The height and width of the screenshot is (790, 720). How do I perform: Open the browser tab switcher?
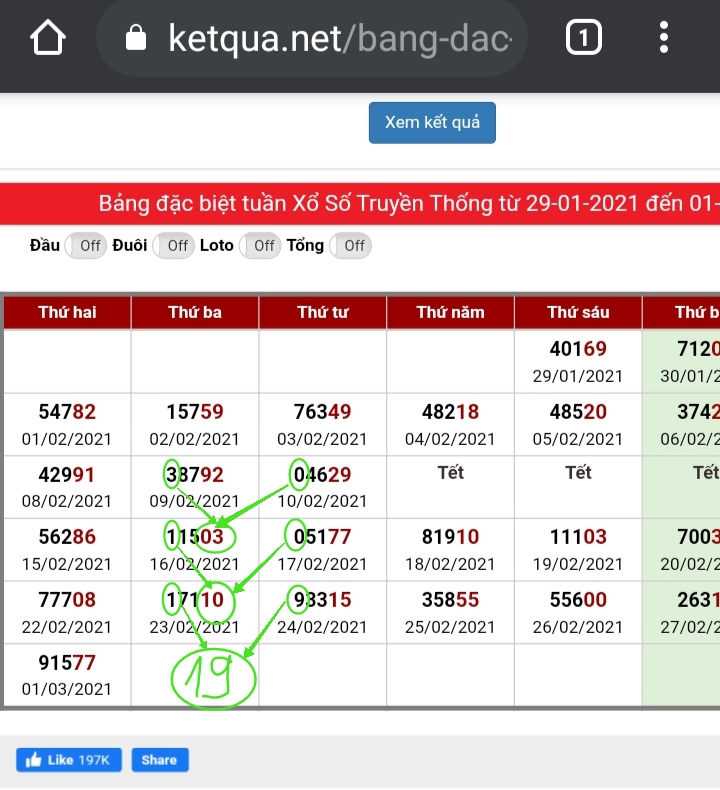pyautogui.click(x=583, y=39)
